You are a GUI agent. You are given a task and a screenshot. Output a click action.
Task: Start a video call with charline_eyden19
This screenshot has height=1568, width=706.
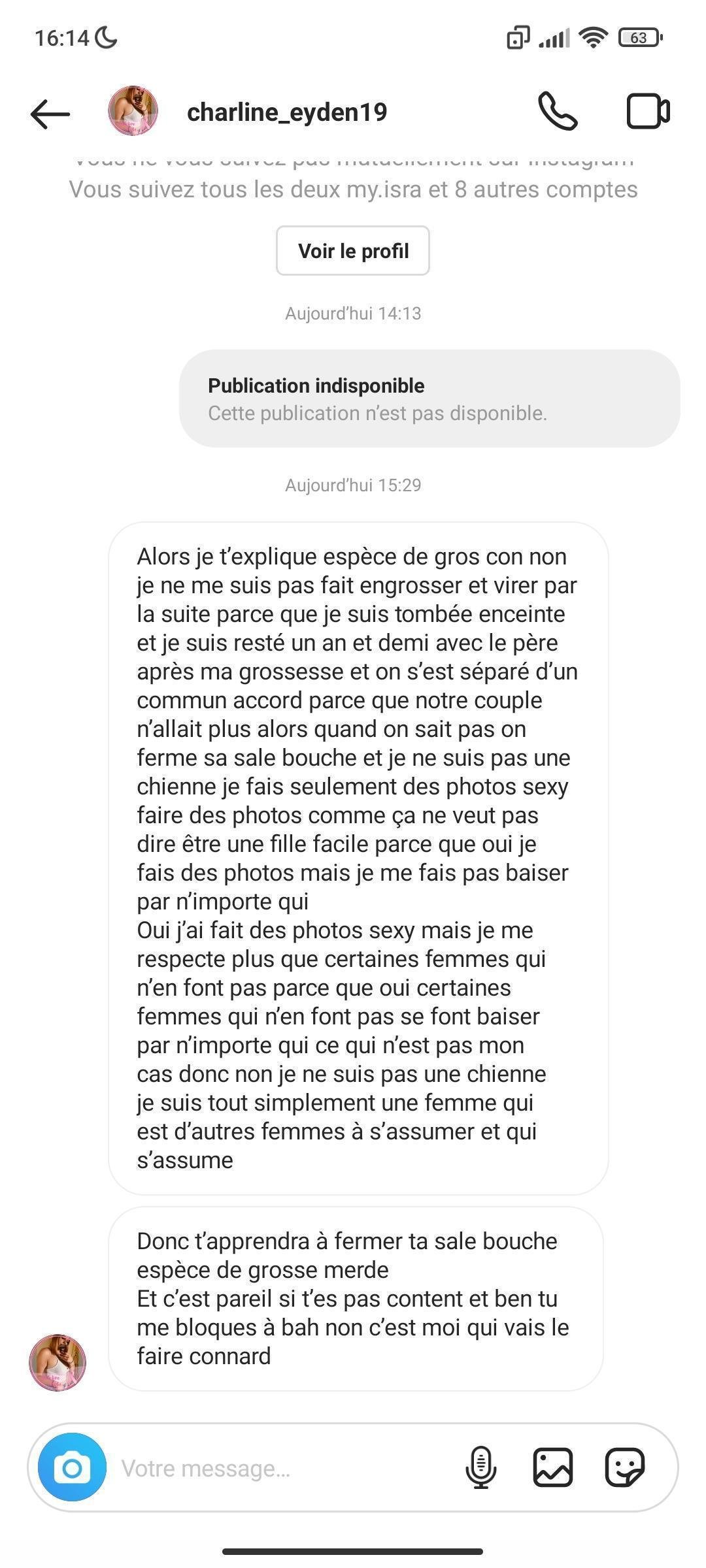647,112
